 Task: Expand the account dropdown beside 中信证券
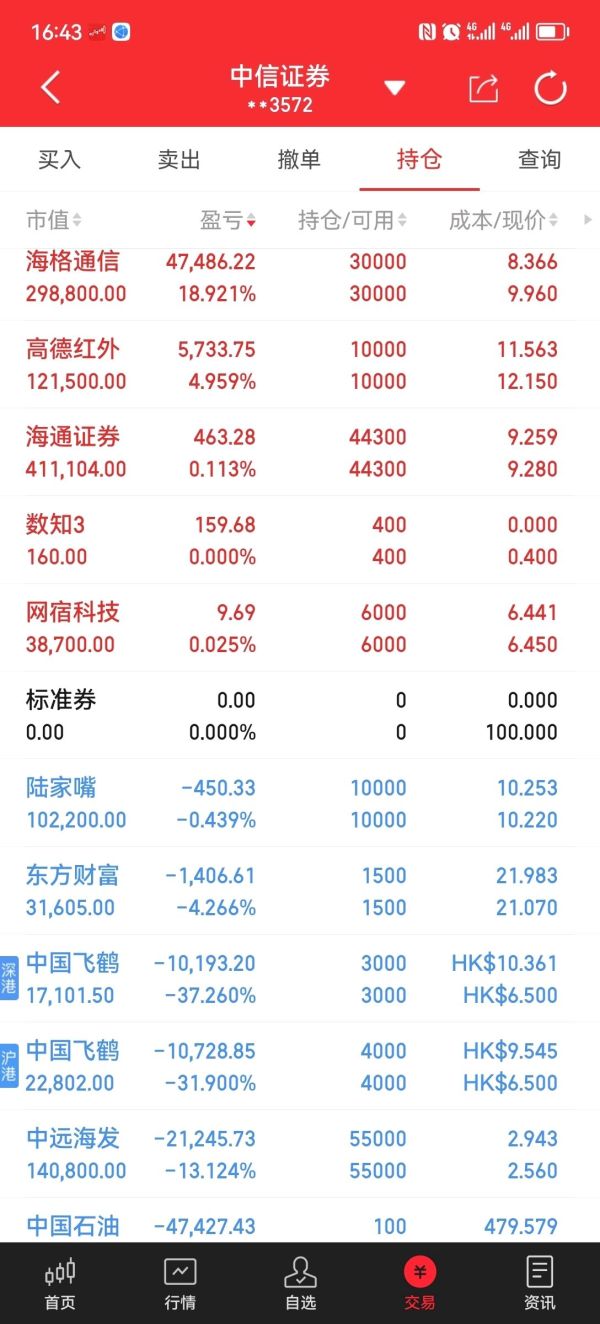tap(395, 88)
